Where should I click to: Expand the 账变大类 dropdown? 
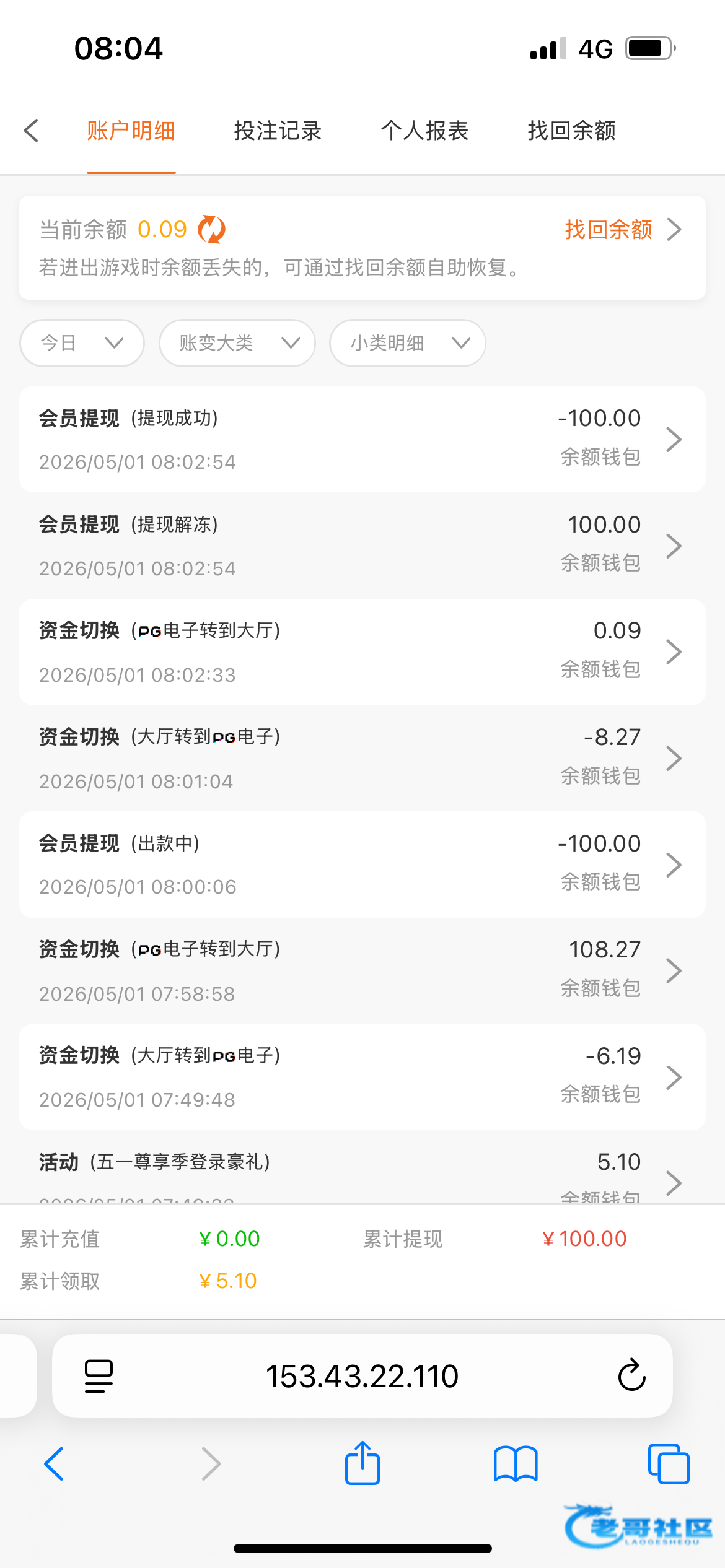pyautogui.click(x=237, y=343)
